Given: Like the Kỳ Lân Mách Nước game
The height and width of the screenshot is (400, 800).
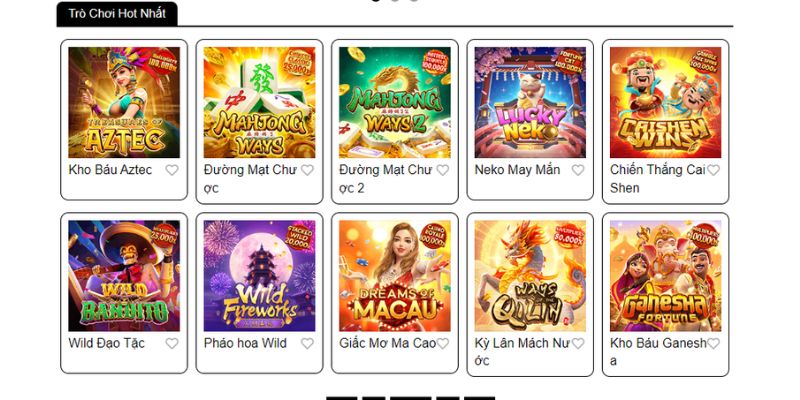Looking at the screenshot, I should tap(578, 343).
